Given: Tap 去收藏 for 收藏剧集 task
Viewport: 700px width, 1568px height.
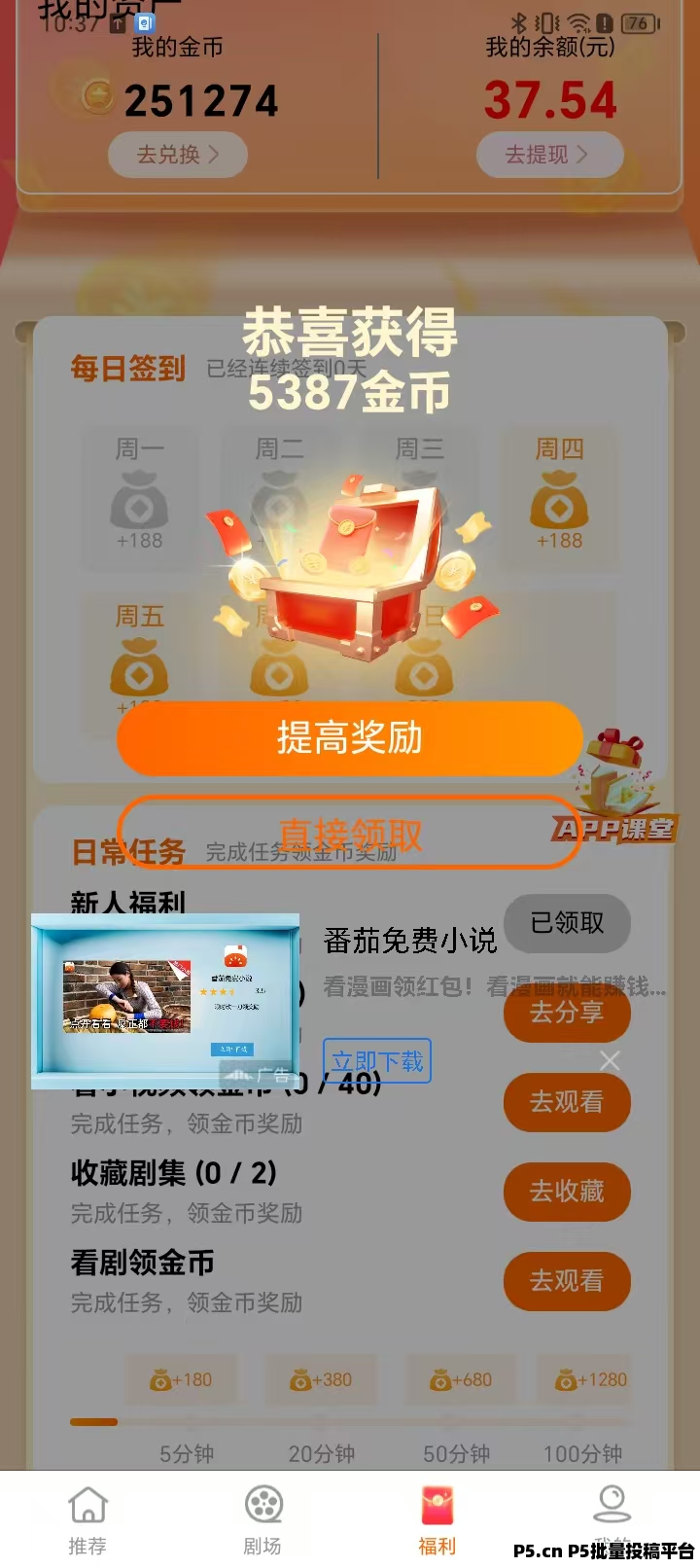Looking at the screenshot, I should [567, 1192].
